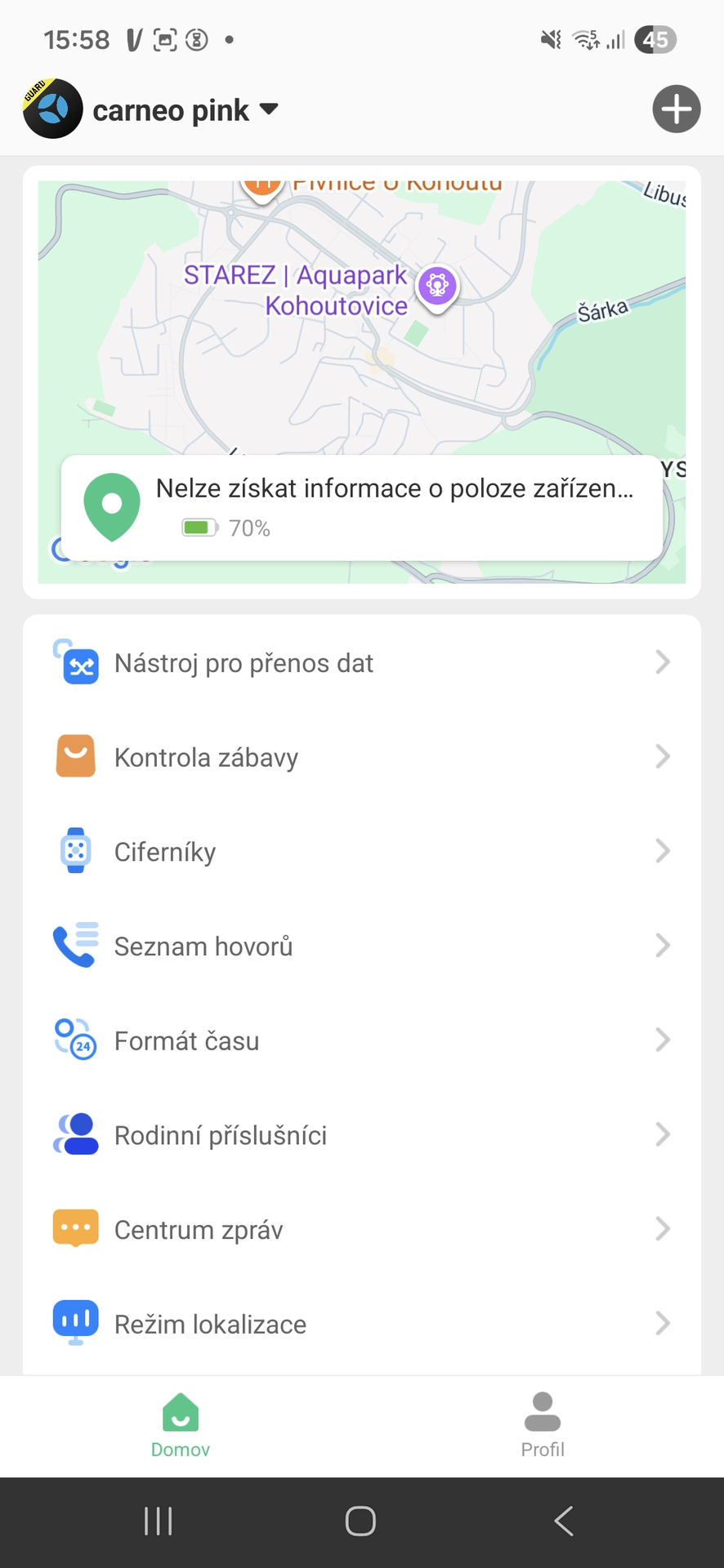This screenshot has height=1568, width=724.
Task: Switch to the Profil tab
Action: tap(543, 1425)
